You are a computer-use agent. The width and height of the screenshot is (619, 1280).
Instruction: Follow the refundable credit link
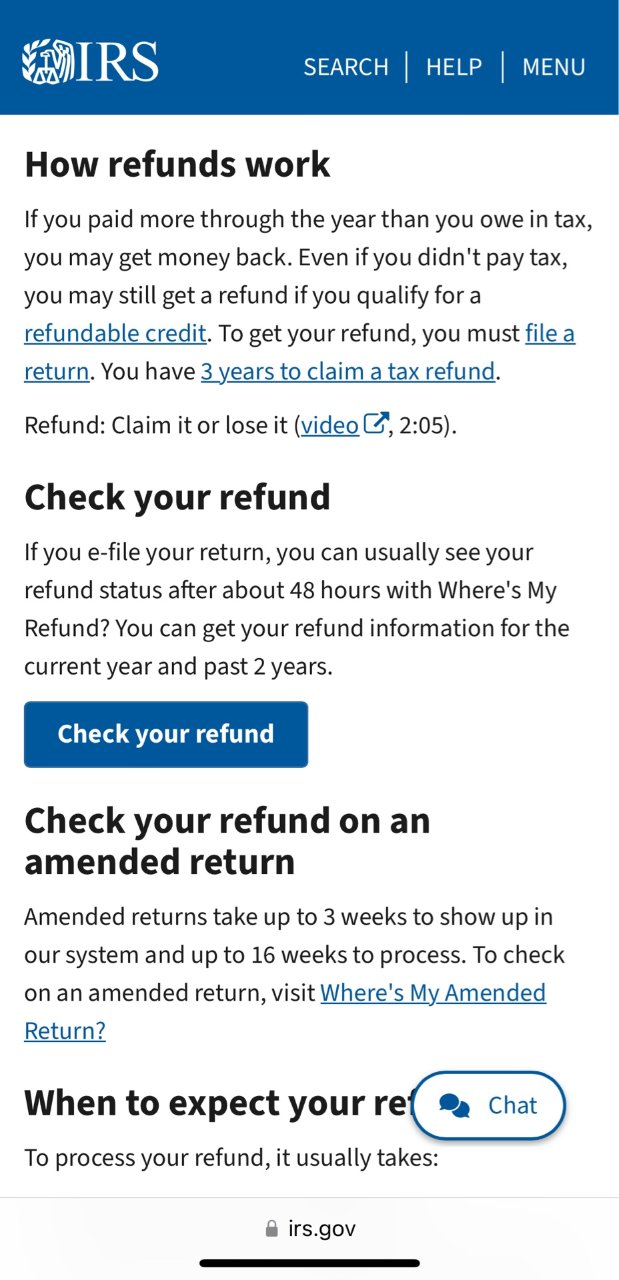pyautogui.click(x=115, y=333)
